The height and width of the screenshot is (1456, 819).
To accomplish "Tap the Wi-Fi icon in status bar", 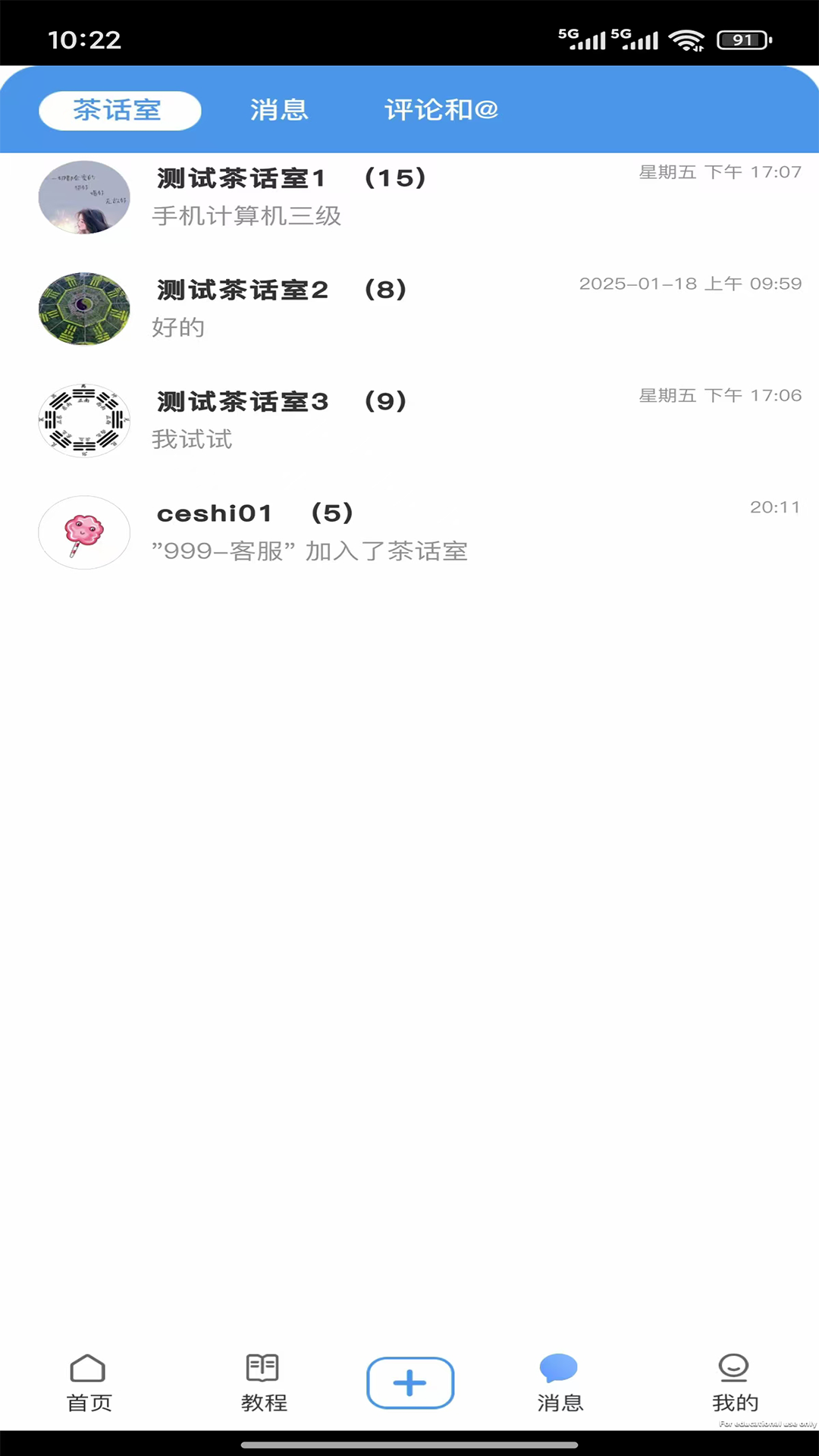I will point(686,40).
